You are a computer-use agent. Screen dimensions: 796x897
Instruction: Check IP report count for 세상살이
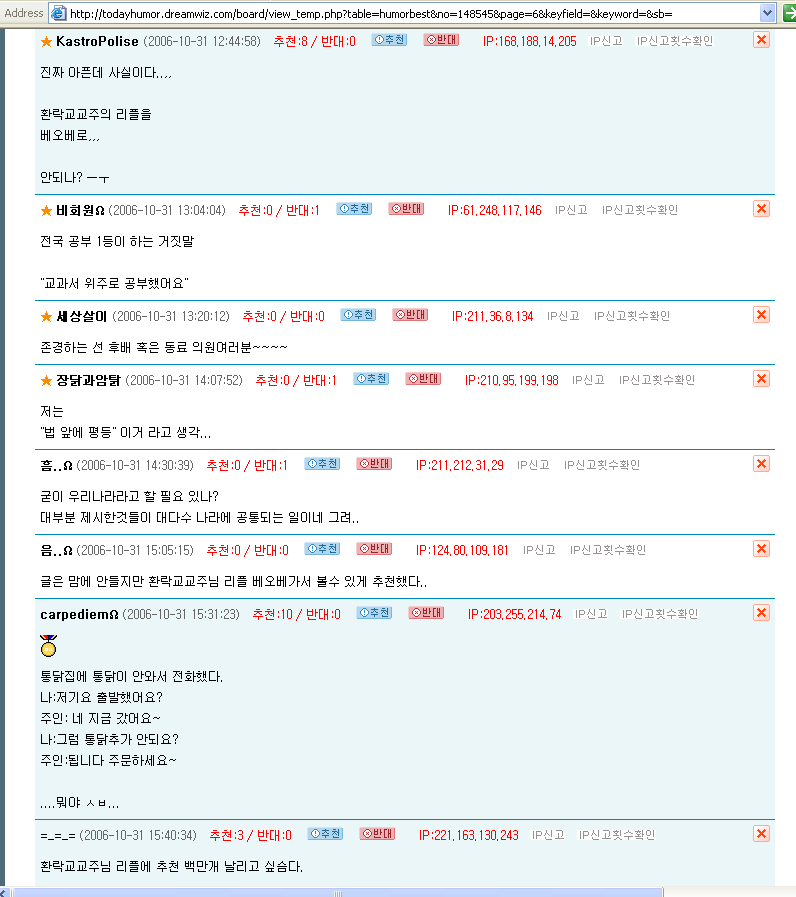pyautogui.click(x=631, y=316)
